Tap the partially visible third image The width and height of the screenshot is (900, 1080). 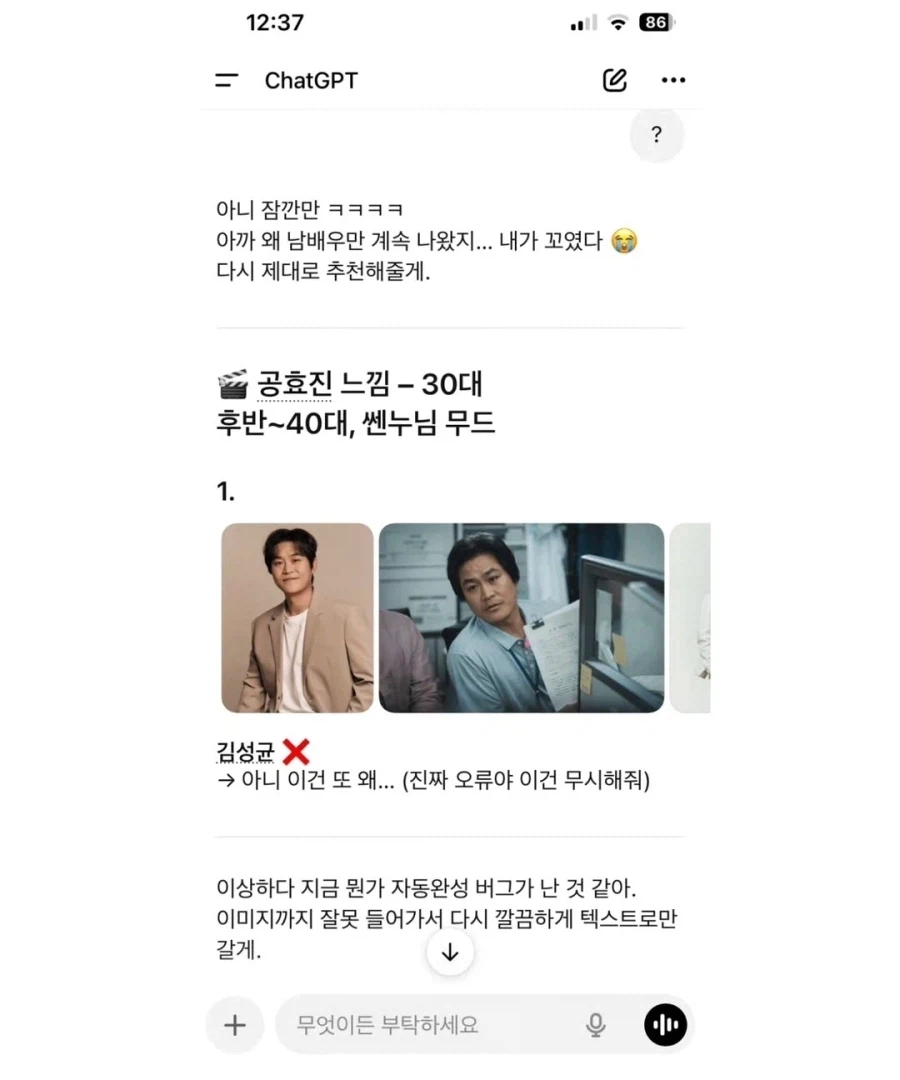[691, 617]
